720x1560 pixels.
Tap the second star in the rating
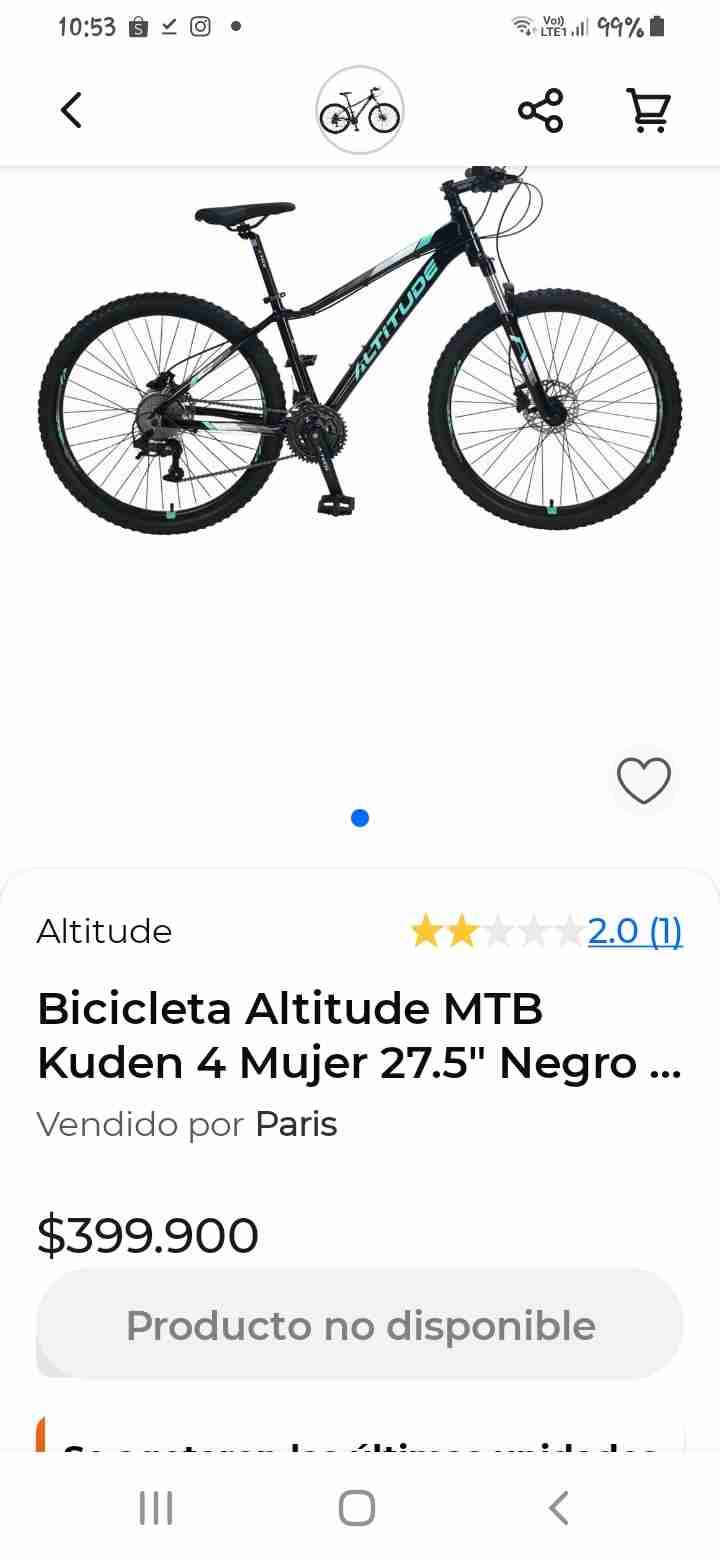460,930
